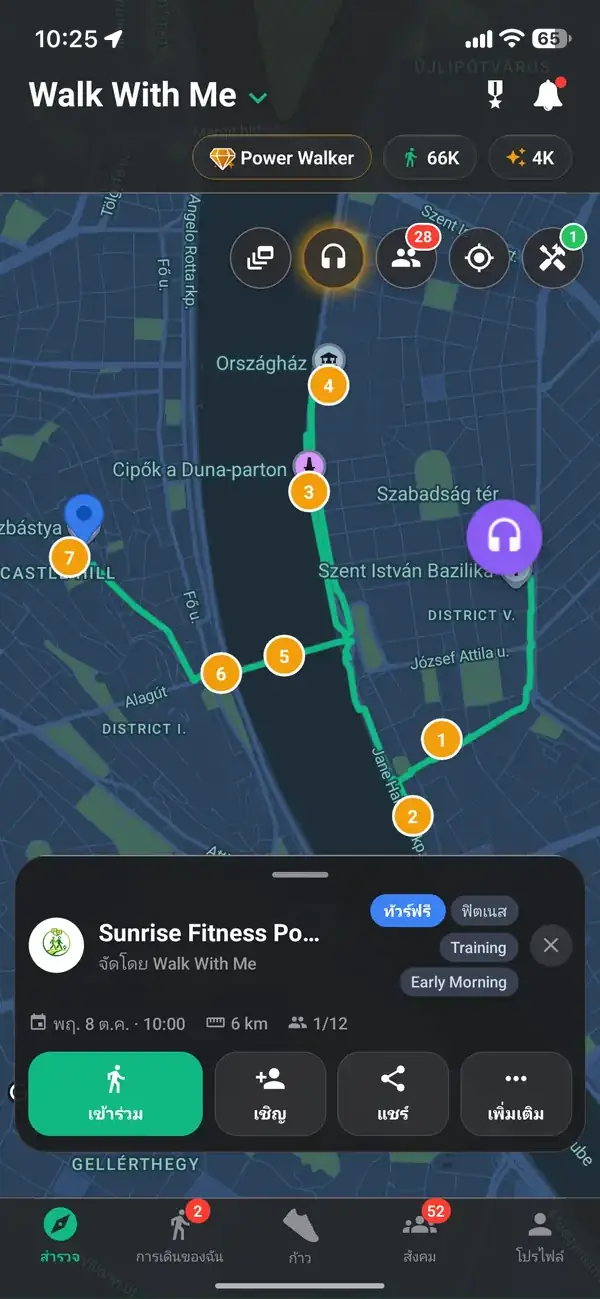Screen dimensions: 600x1299
Task: Join the walk with เข้าร่วม button
Action: click(115, 1094)
